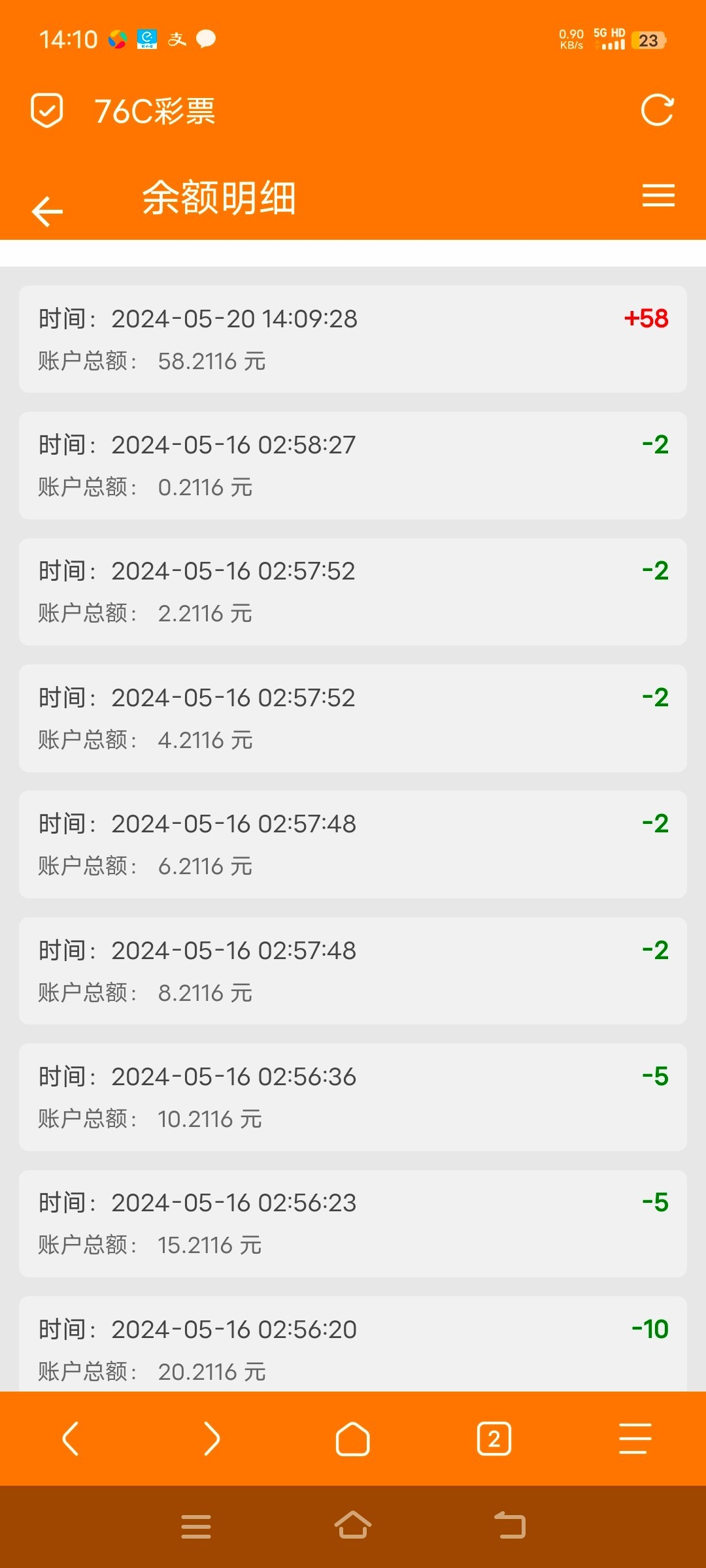Screen dimensions: 706x1568
Task: Open the -5 record from 02:56:36
Action: (x=353, y=1097)
